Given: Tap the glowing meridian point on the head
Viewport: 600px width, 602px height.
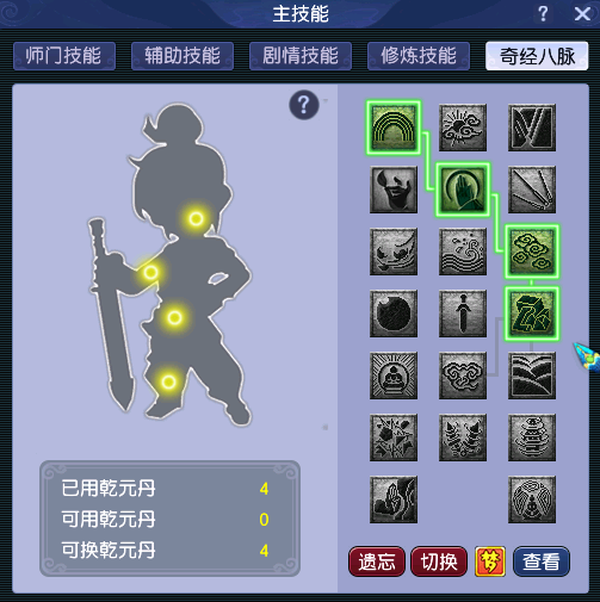Looking at the screenshot, I should (196, 218).
